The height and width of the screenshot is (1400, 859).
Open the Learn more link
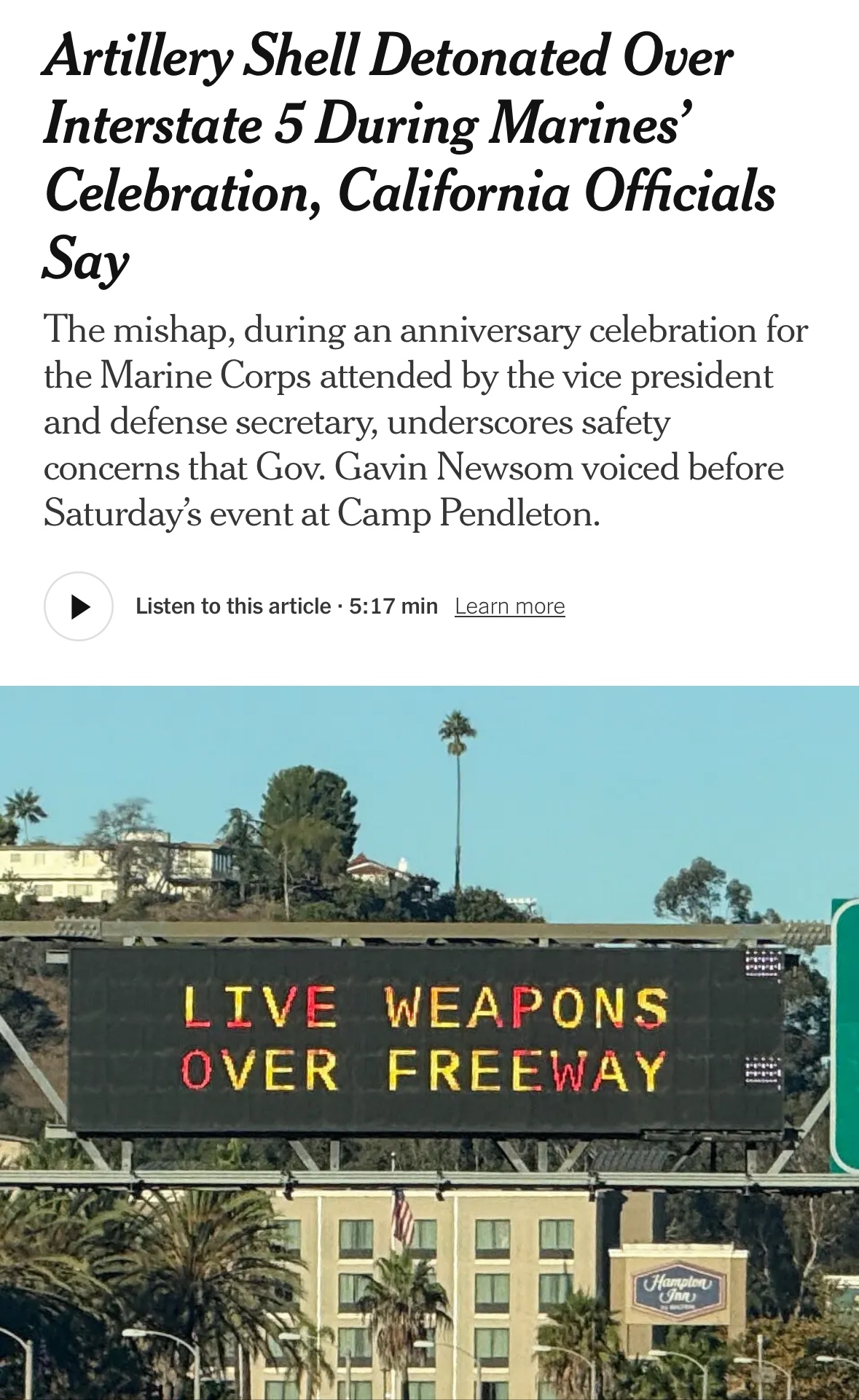[509, 606]
